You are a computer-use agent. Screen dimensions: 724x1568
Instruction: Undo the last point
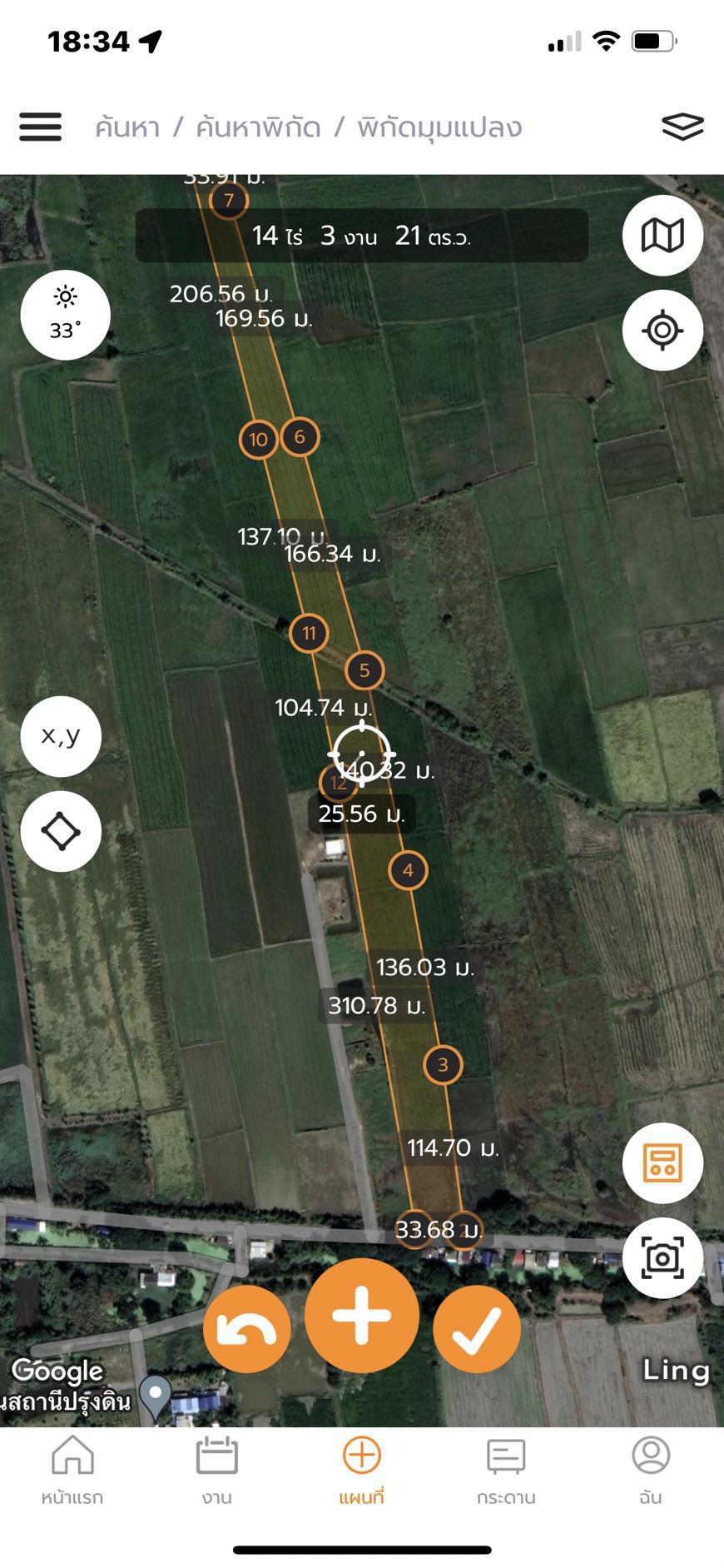247,1329
